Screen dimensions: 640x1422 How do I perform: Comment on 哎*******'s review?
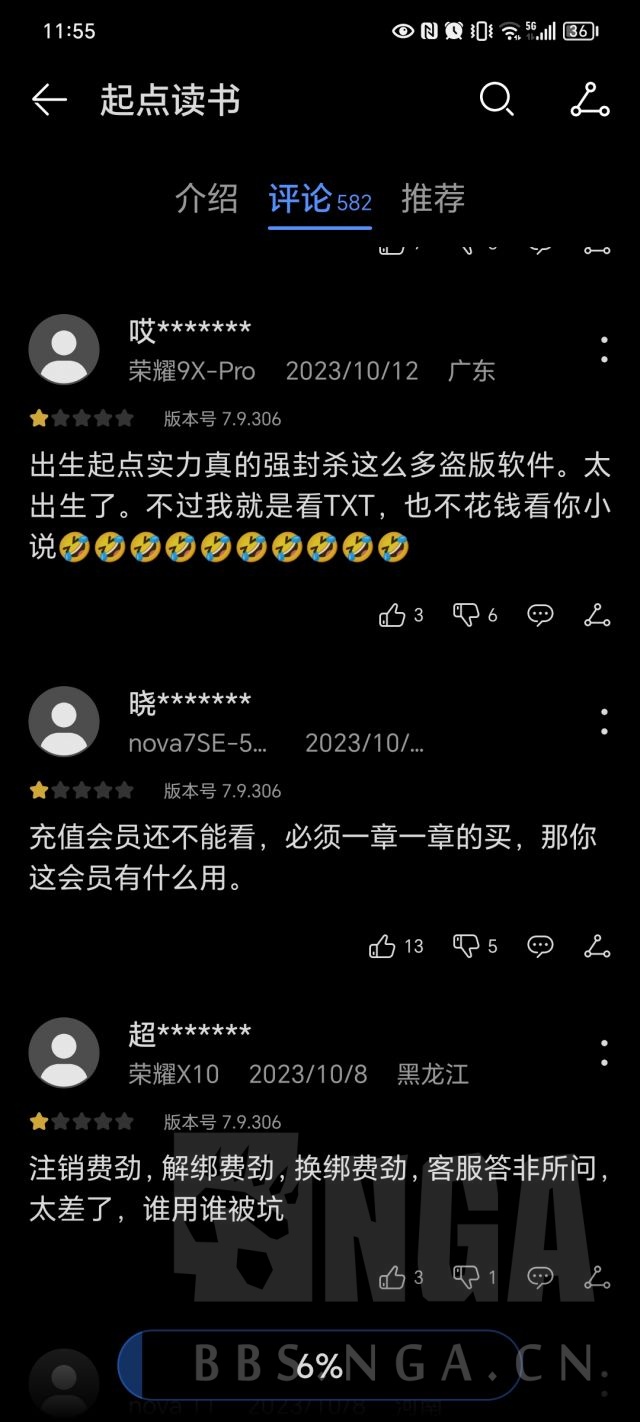coord(540,615)
